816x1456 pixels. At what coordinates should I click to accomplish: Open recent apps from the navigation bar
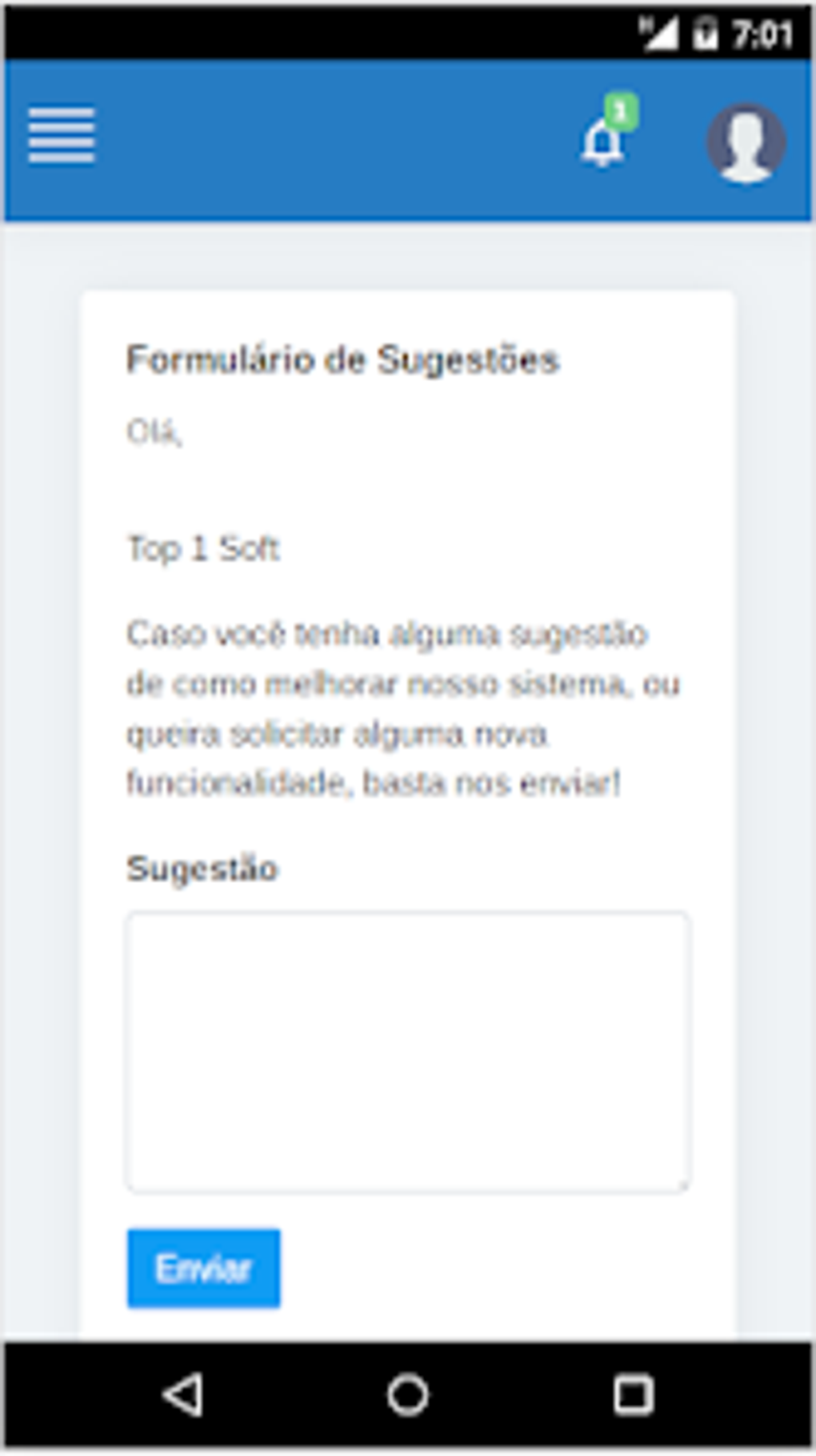(633, 1396)
